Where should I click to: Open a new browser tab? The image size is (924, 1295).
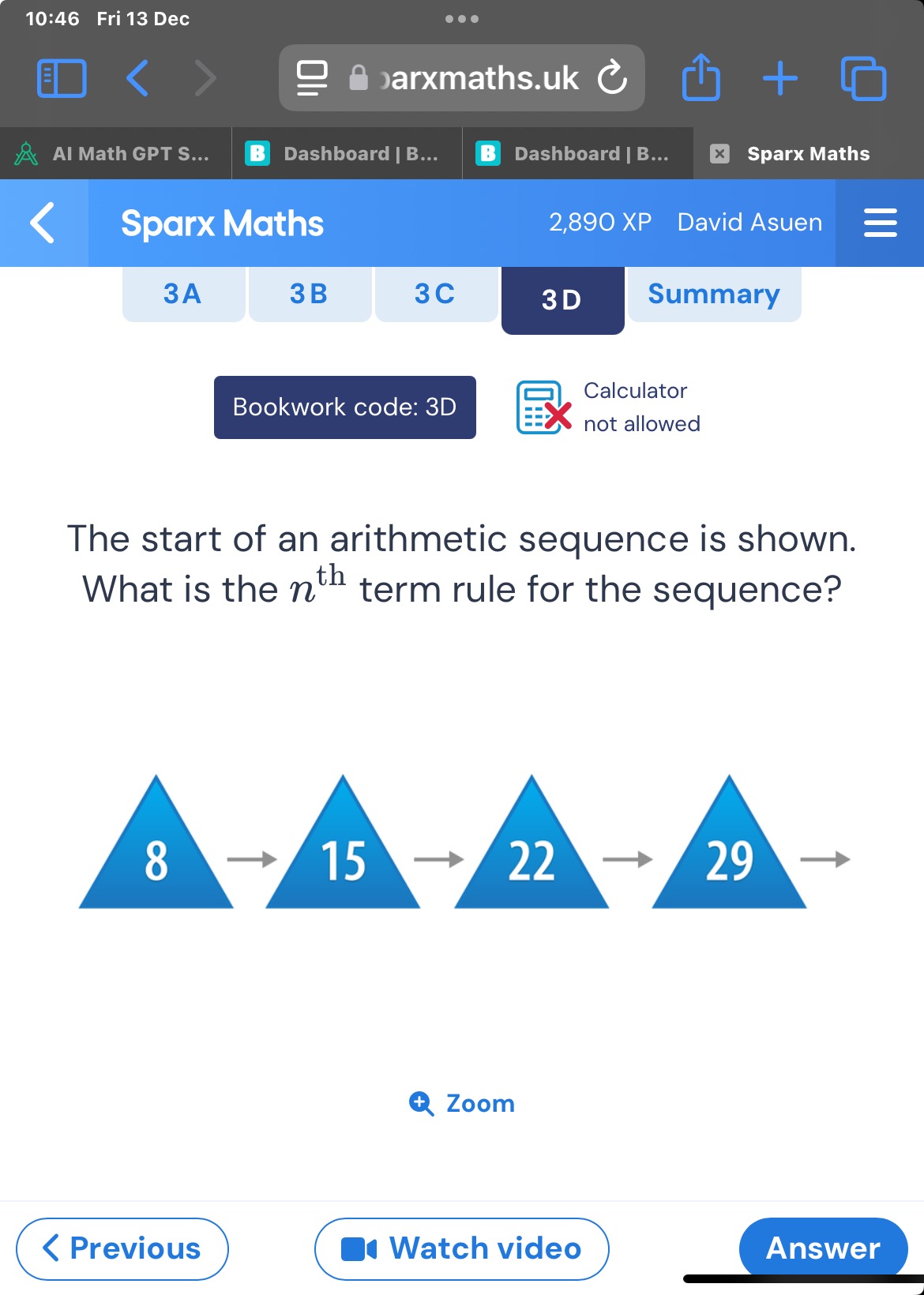(x=780, y=78)
